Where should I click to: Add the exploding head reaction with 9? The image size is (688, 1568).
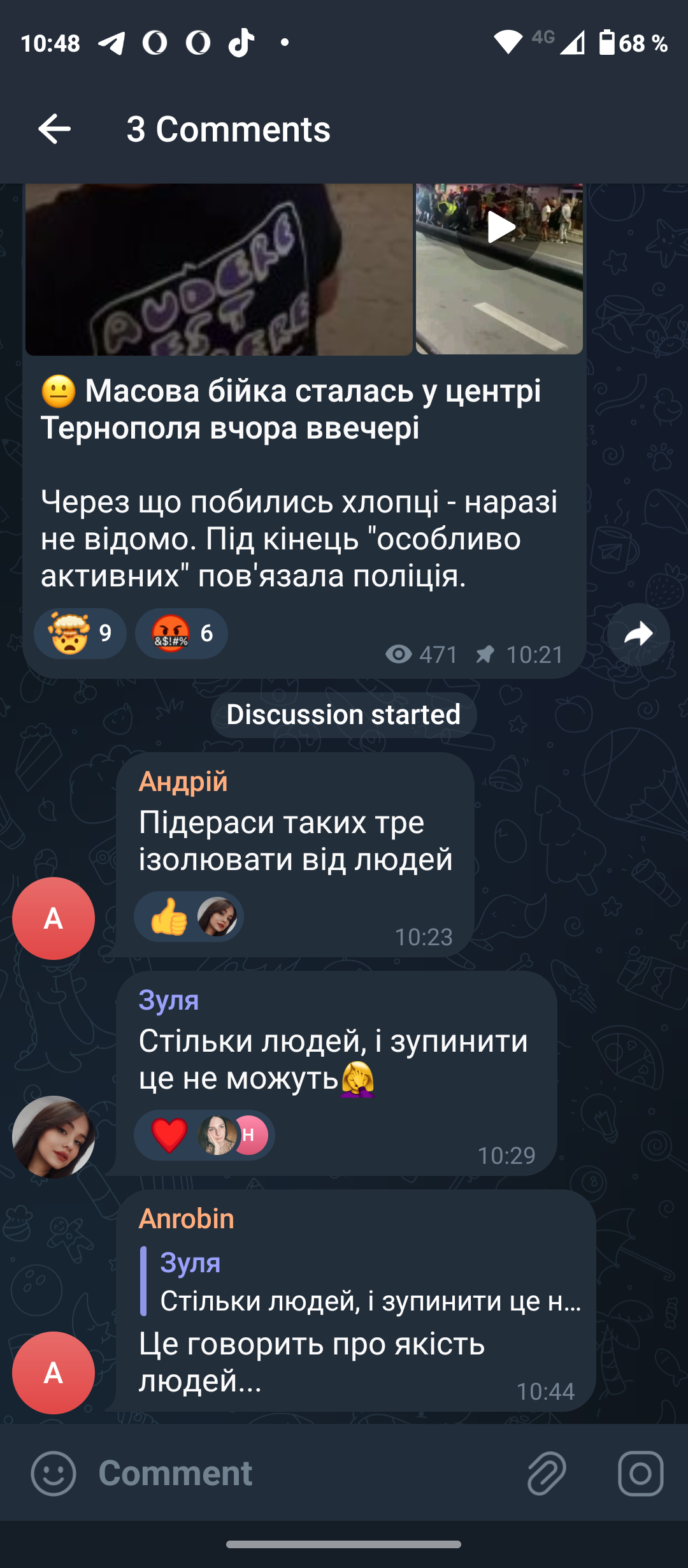pyautogui.click(x=80, y=634)
